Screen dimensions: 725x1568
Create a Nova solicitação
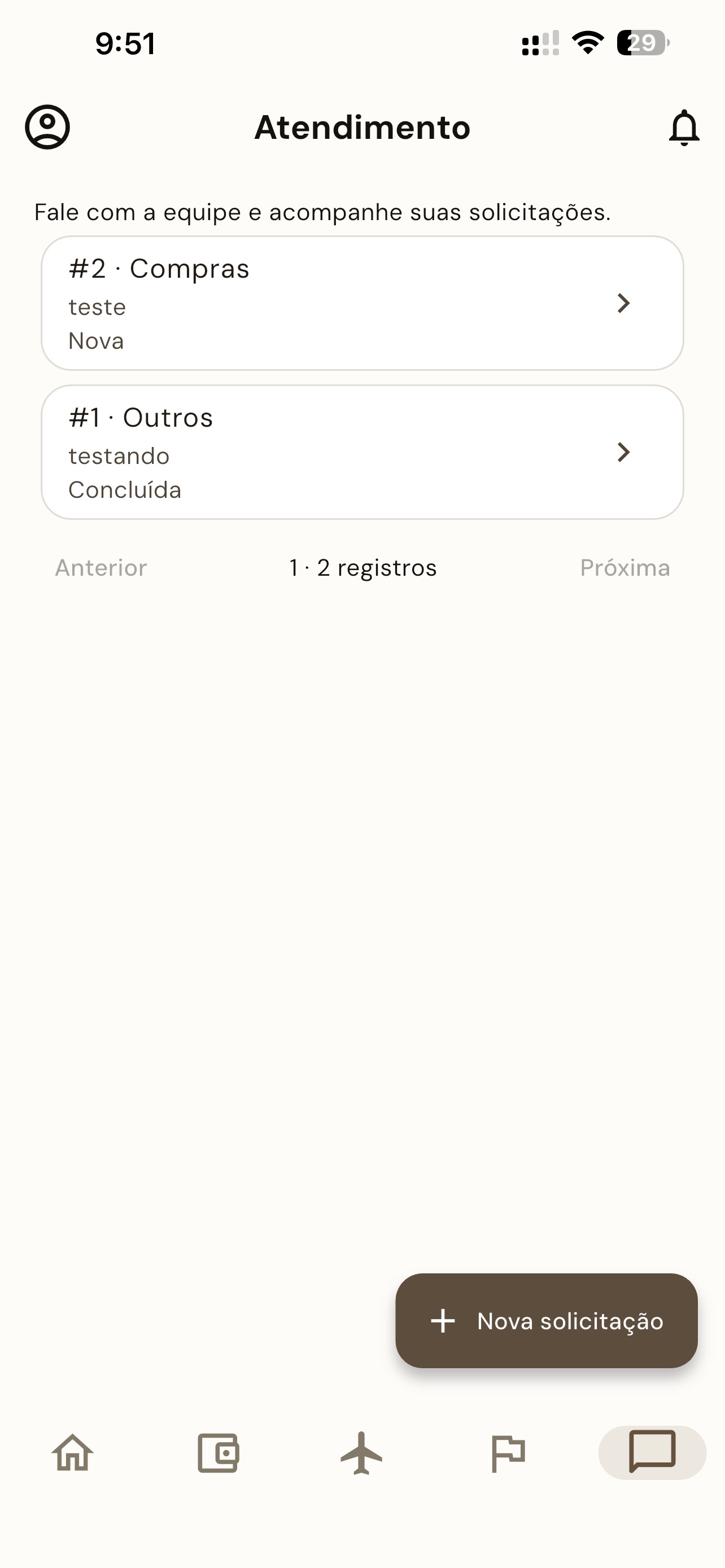tap(546, 1320)
